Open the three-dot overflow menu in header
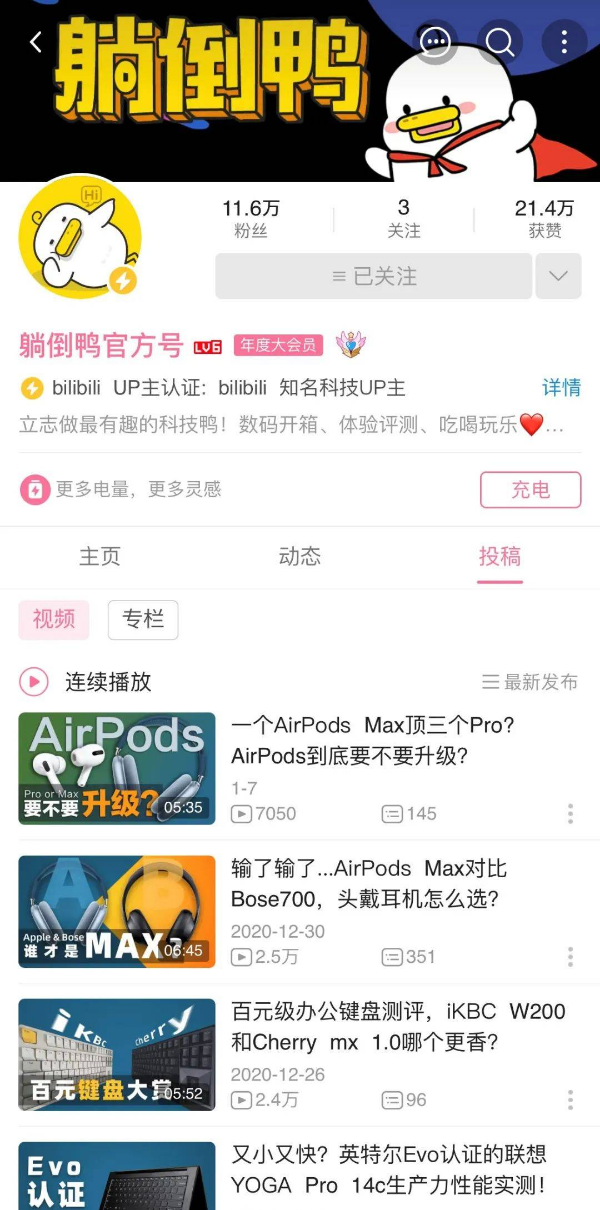Image resolution: width=600 pixels, height=1210 pixels. (x=564, y=42)
